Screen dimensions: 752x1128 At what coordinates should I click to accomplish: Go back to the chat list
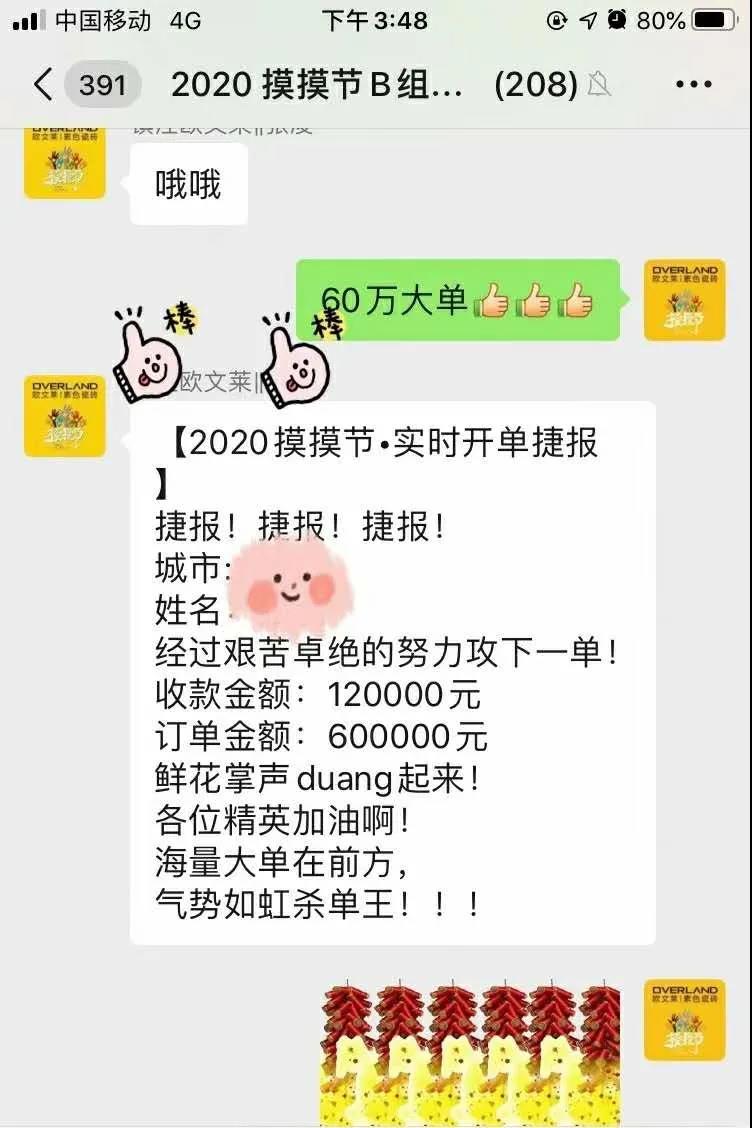click(42, 85)
